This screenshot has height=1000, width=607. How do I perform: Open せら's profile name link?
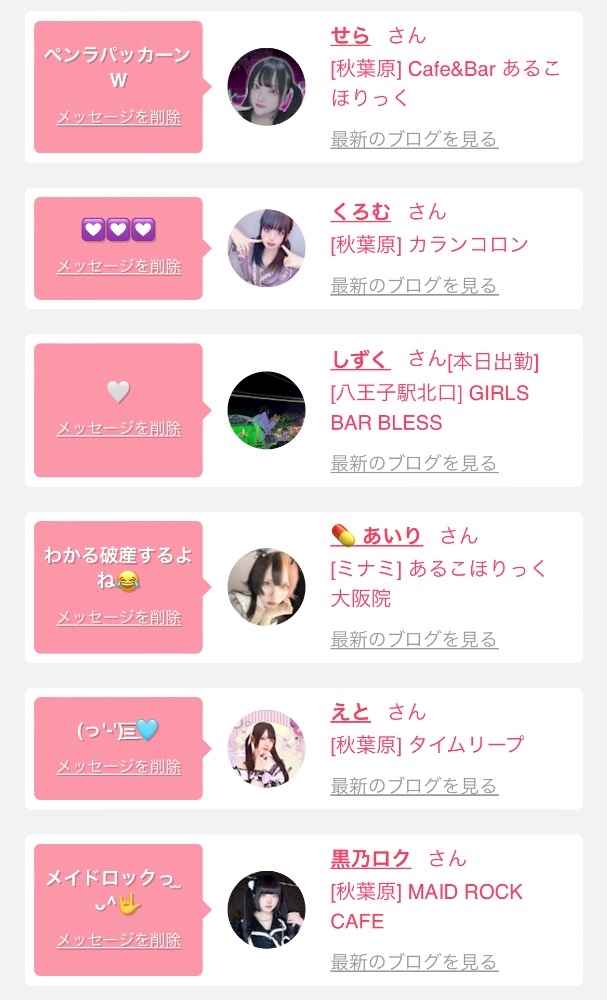pyautogui.click(x=350, y=36)
